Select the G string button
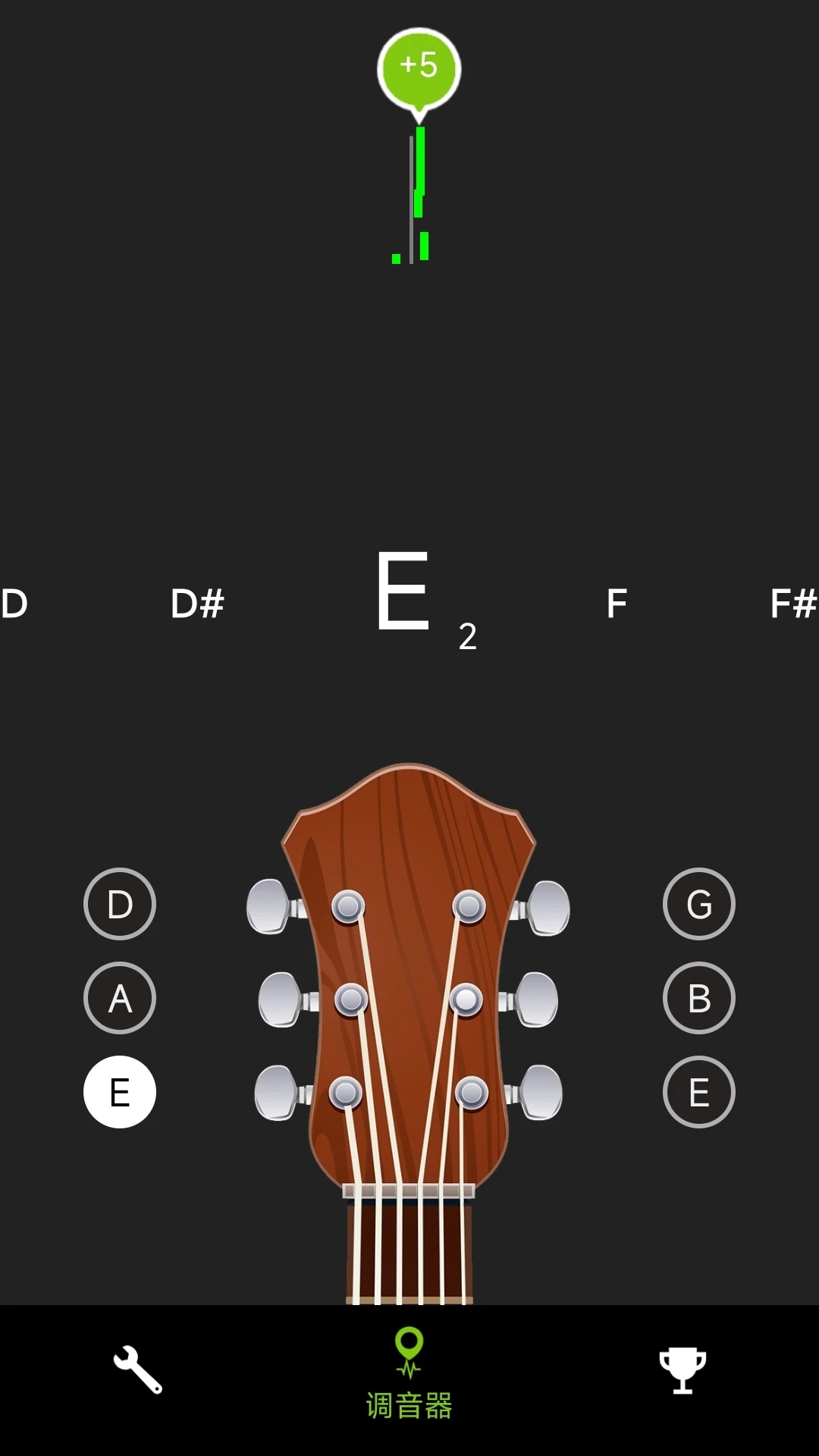This screenshot has height=1456, width=819. click(x=698, y=904)
